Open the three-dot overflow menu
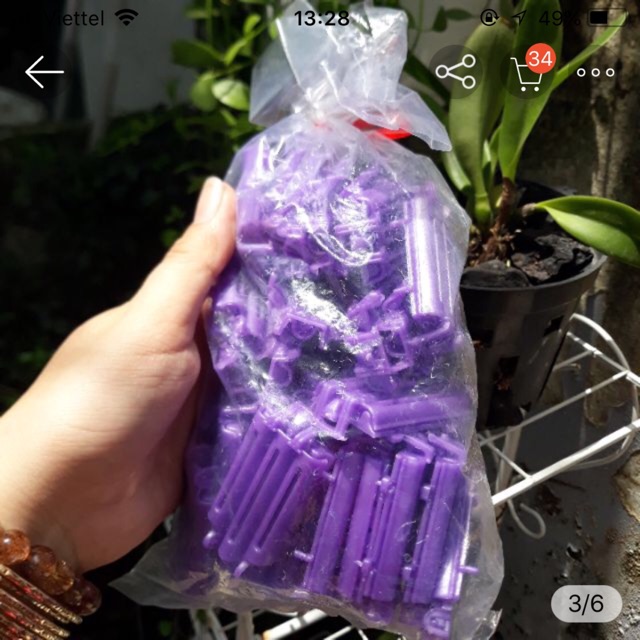The height and width of the screenshot is (640, 640). pos(596,72)
